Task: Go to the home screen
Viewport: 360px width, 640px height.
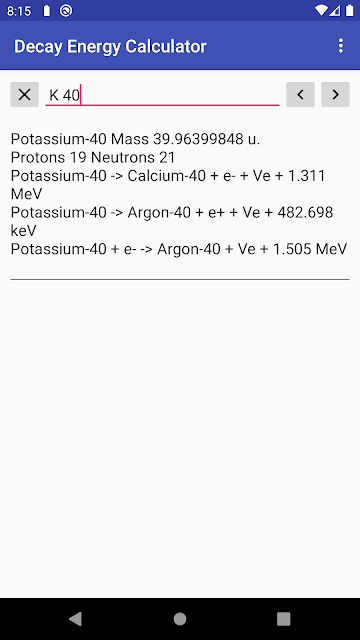Action: pyautogui.click(x=180, y=619)
